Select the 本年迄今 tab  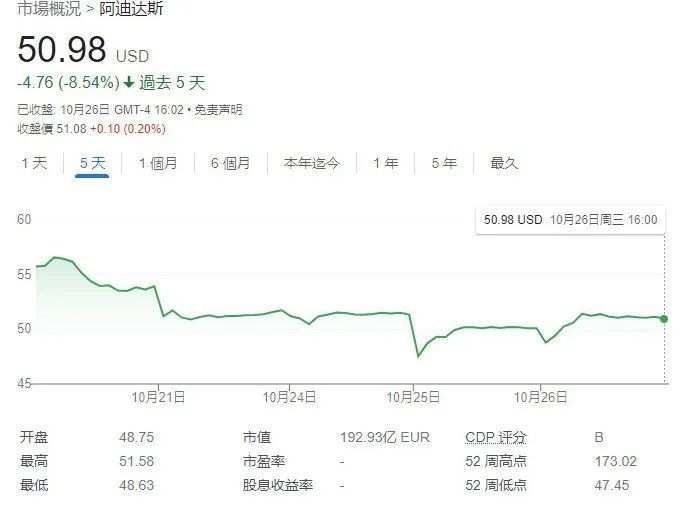coord(311,163)
